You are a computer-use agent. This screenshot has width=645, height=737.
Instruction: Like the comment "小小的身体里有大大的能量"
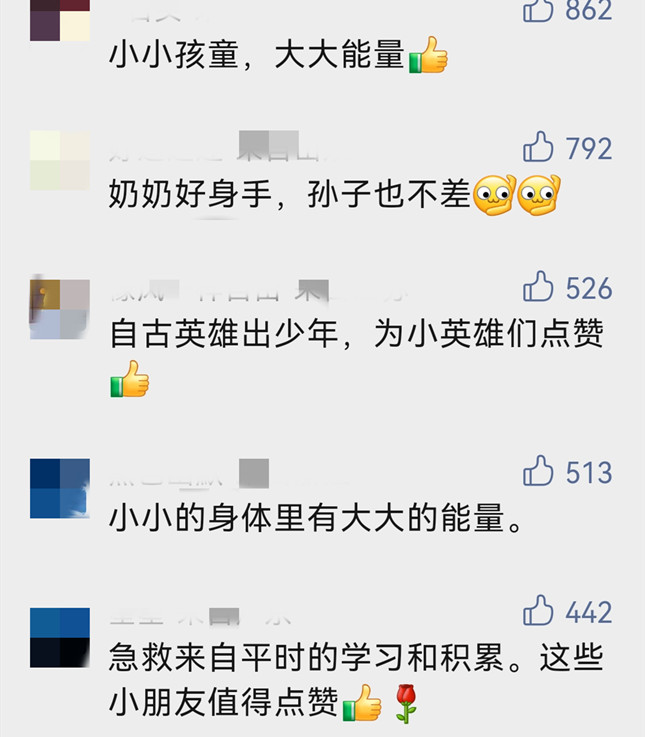(539, 471)
